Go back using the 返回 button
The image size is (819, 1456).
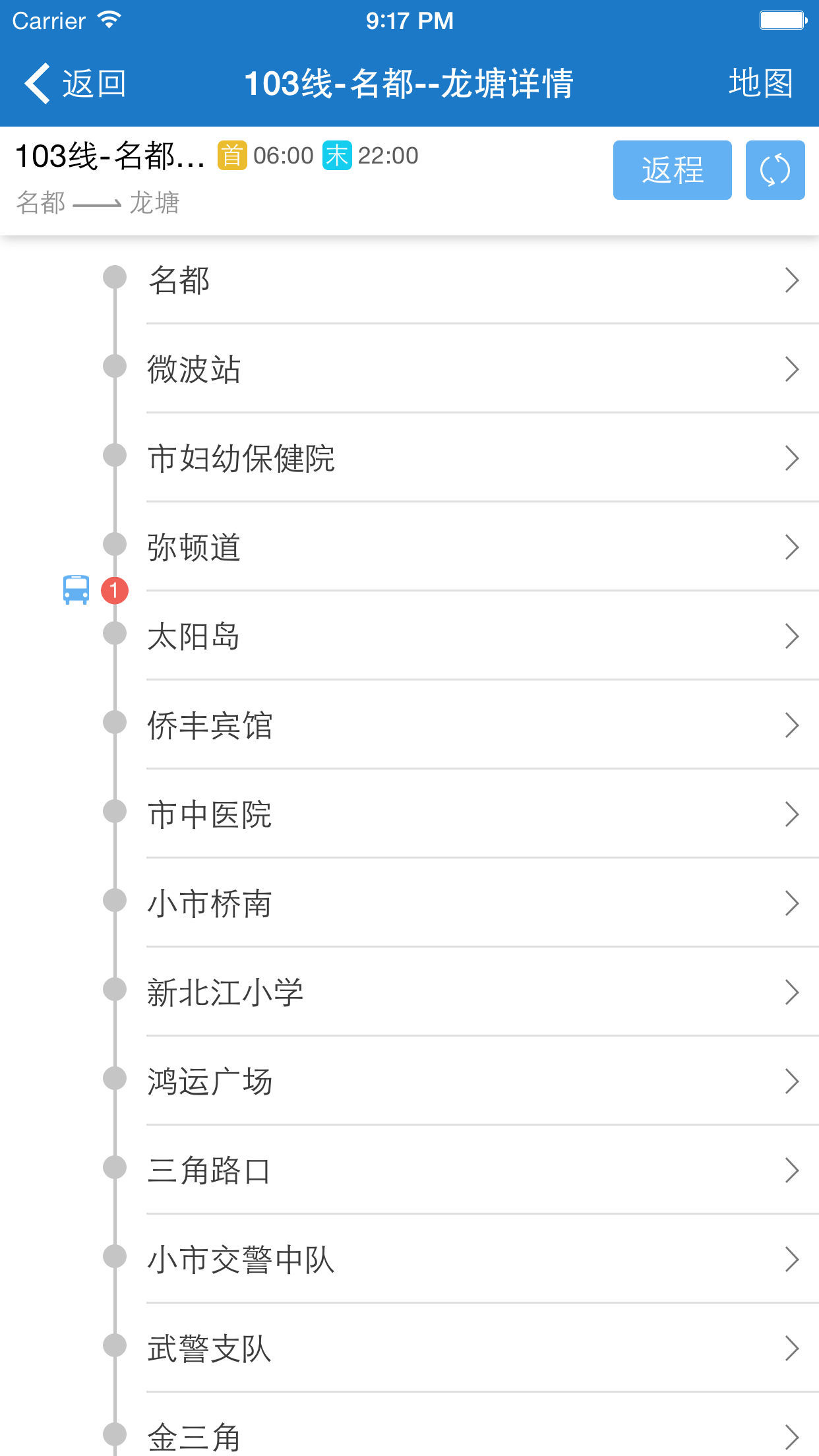pos(76,84)
